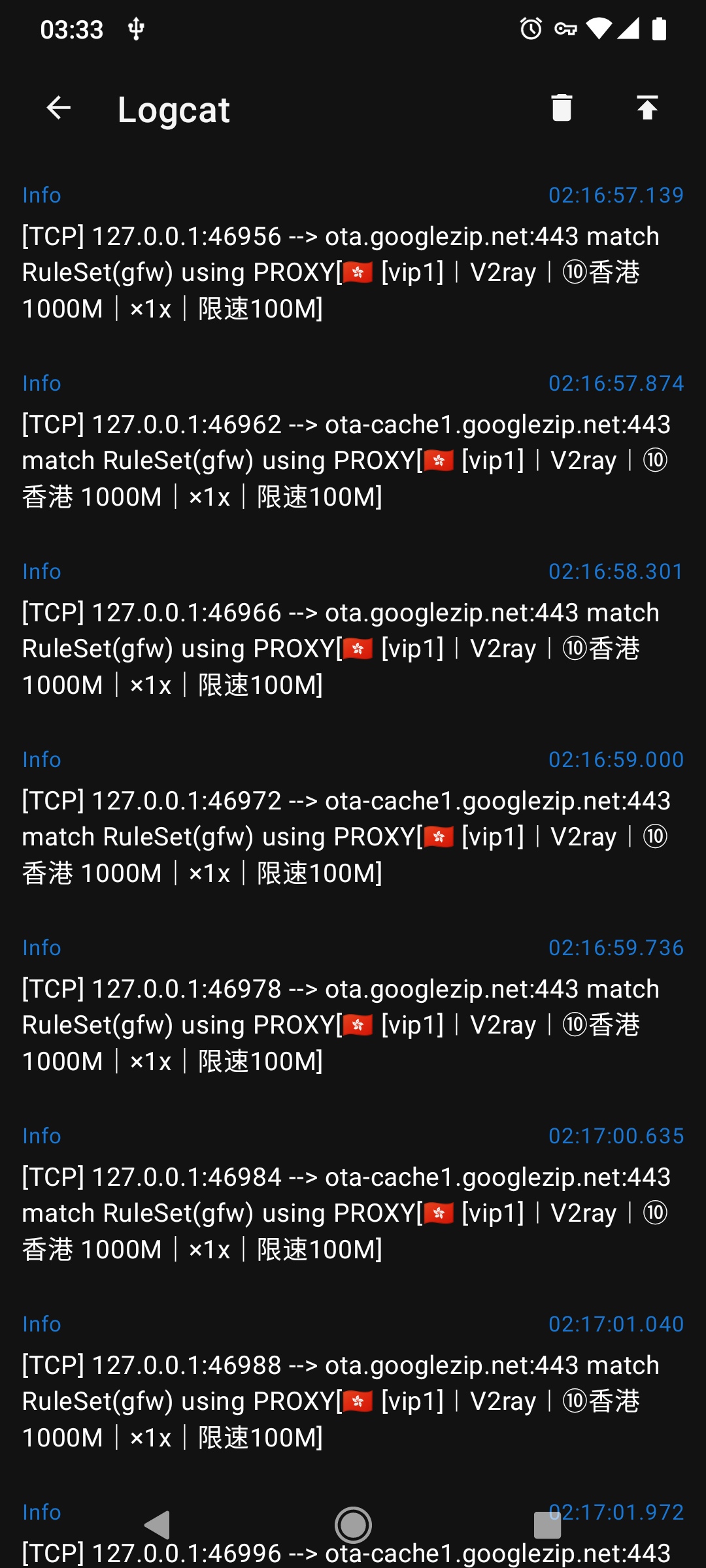Tap the log line containing ota.googlezip.net:443
This screenshot has height=1568, width=706.
coord(340,272)
